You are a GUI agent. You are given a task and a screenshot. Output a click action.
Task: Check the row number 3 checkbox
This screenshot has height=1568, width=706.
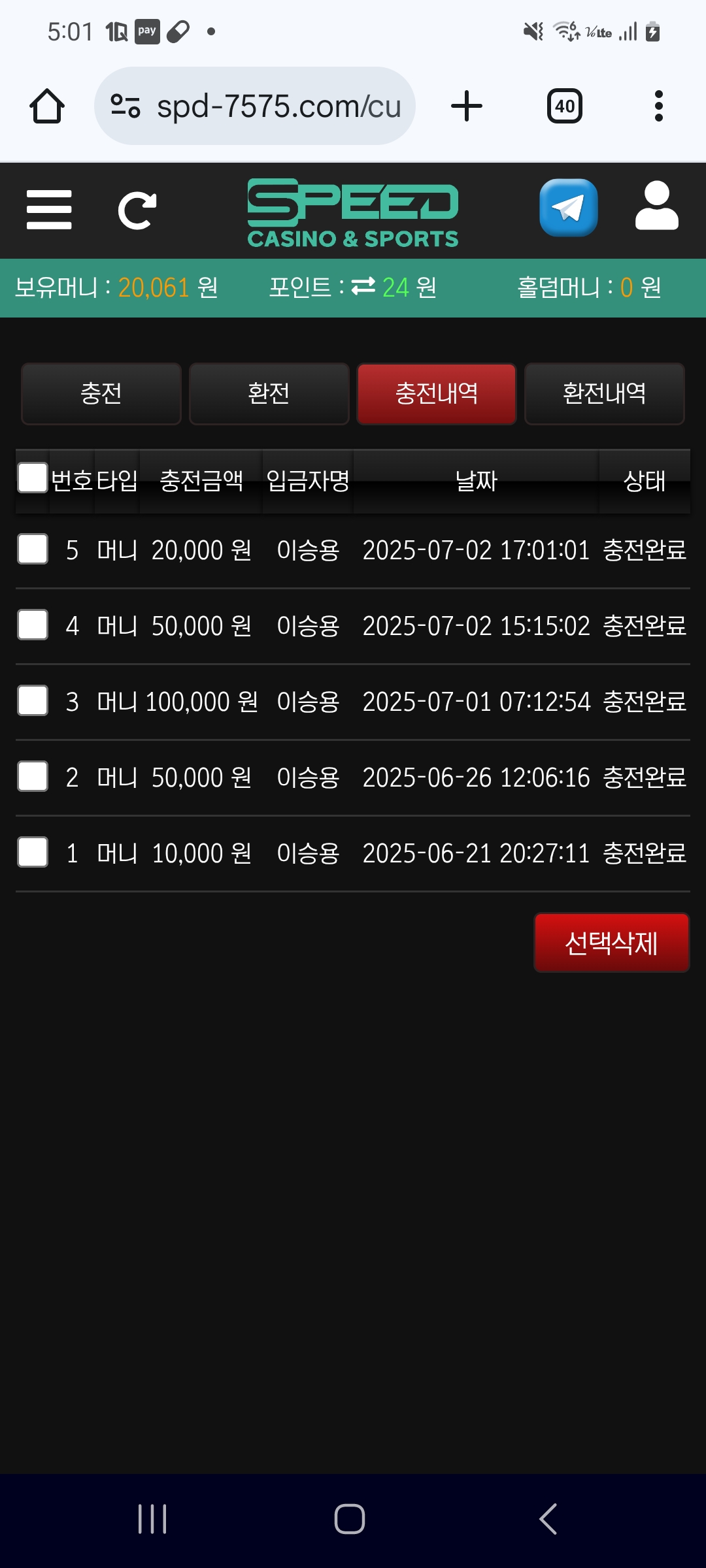click(x=33, y=700)
